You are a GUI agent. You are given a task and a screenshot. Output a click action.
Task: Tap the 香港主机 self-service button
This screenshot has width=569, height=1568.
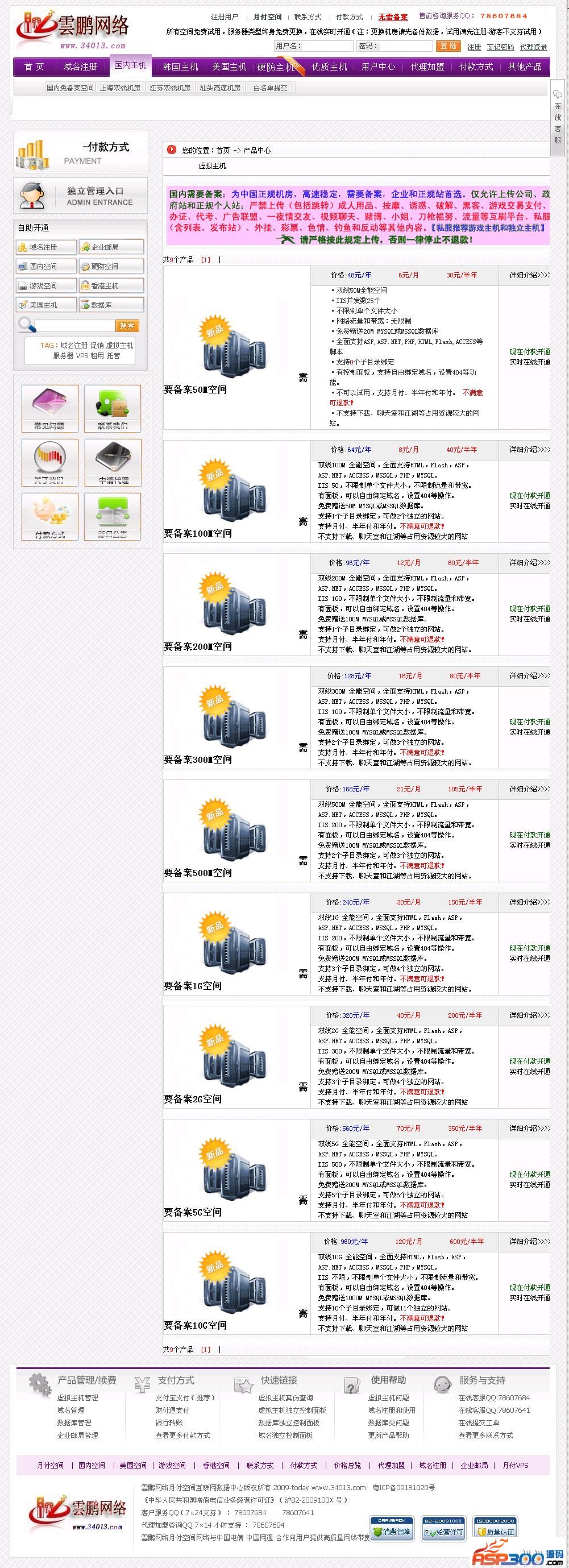[111, 285]
